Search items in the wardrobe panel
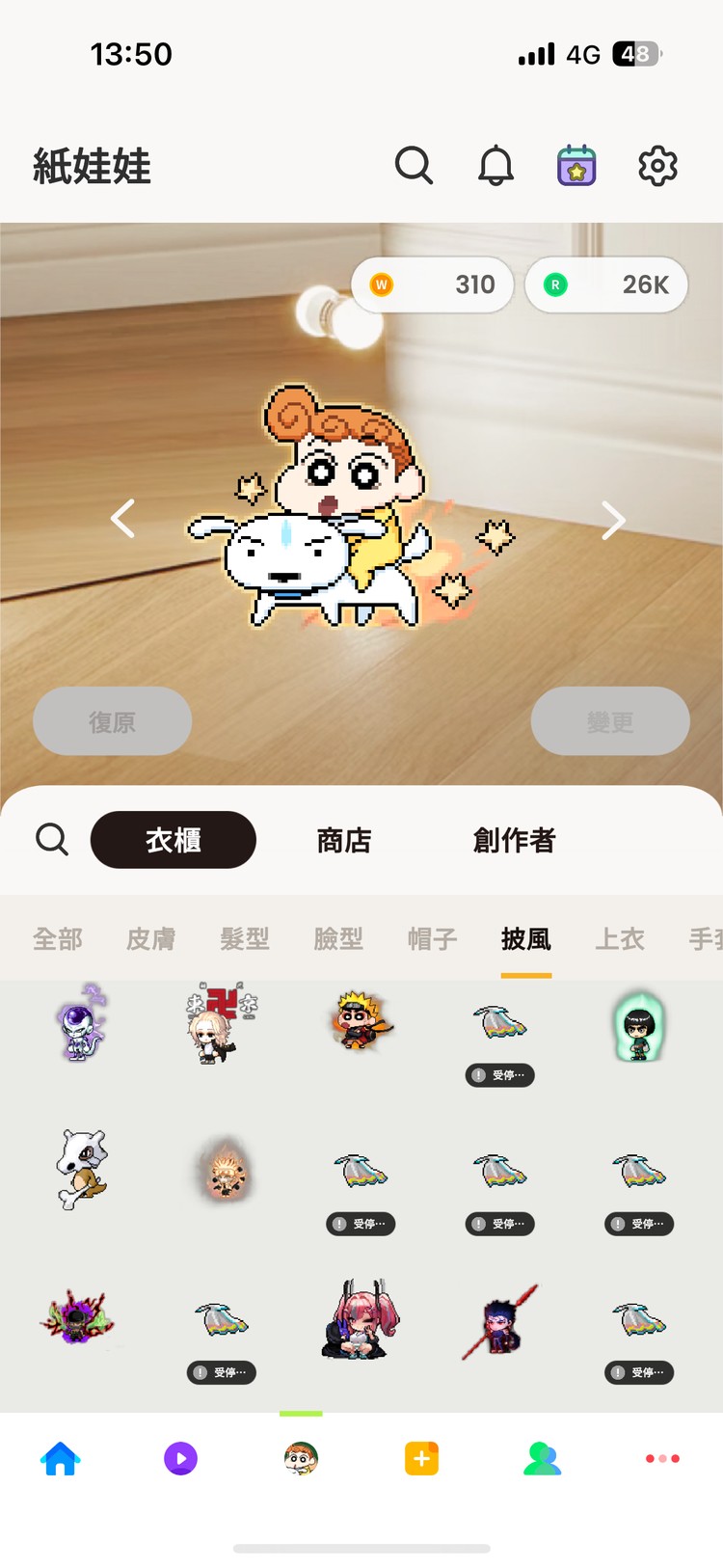Screen dimensions: 723x1568 click(52, 840)
